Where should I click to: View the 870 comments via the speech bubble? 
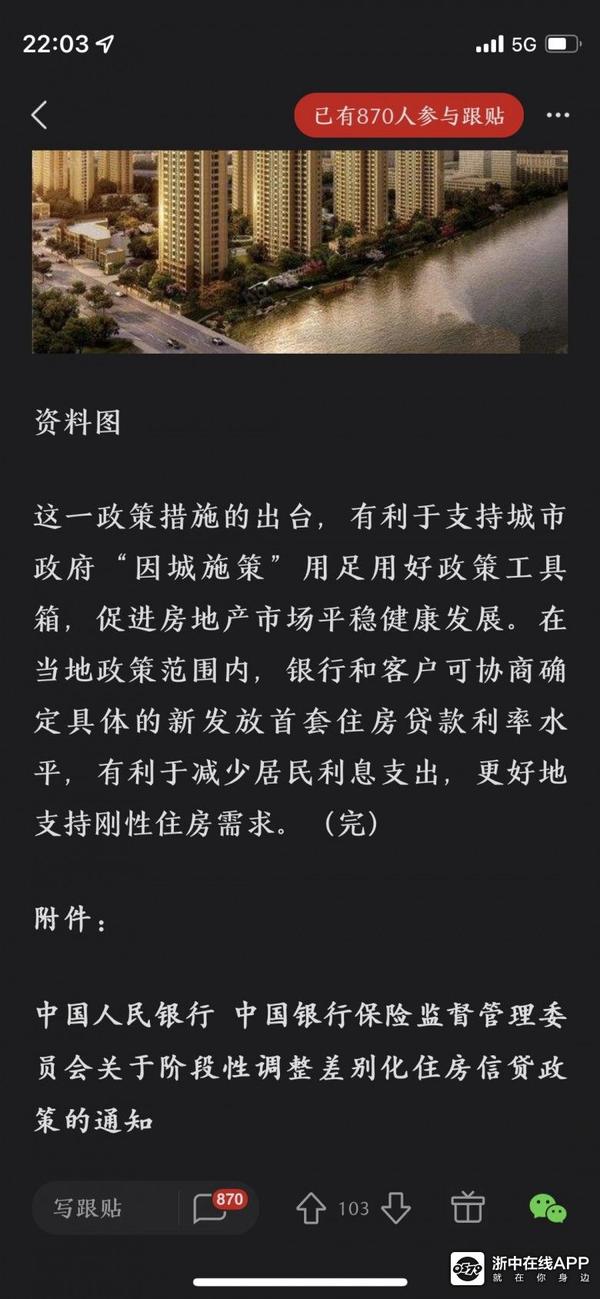(212, 1208)
